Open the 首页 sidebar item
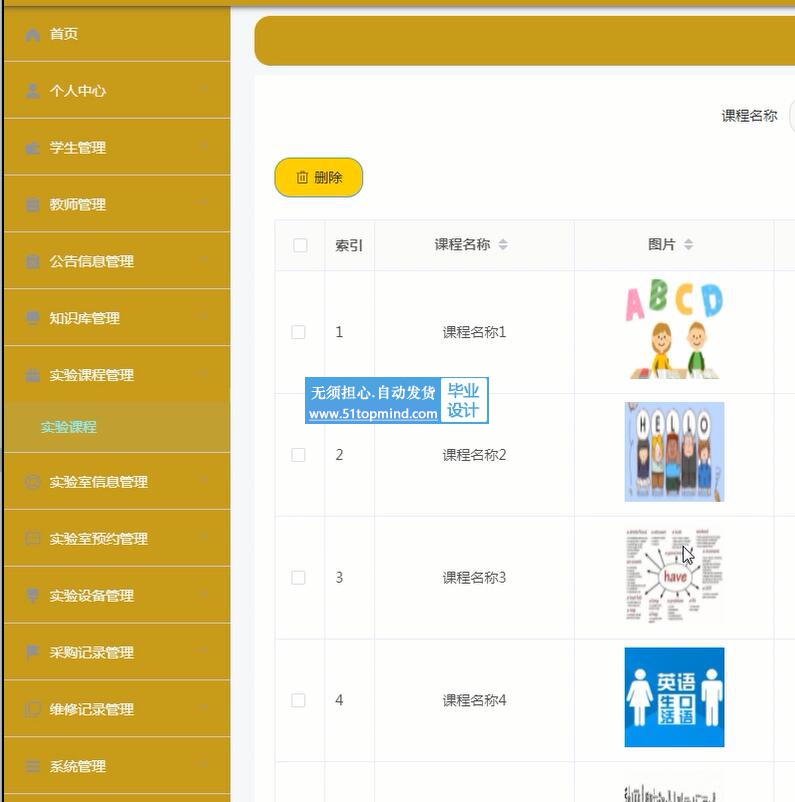The height and width of the screenshot is (802, 795). click(64, 34)
